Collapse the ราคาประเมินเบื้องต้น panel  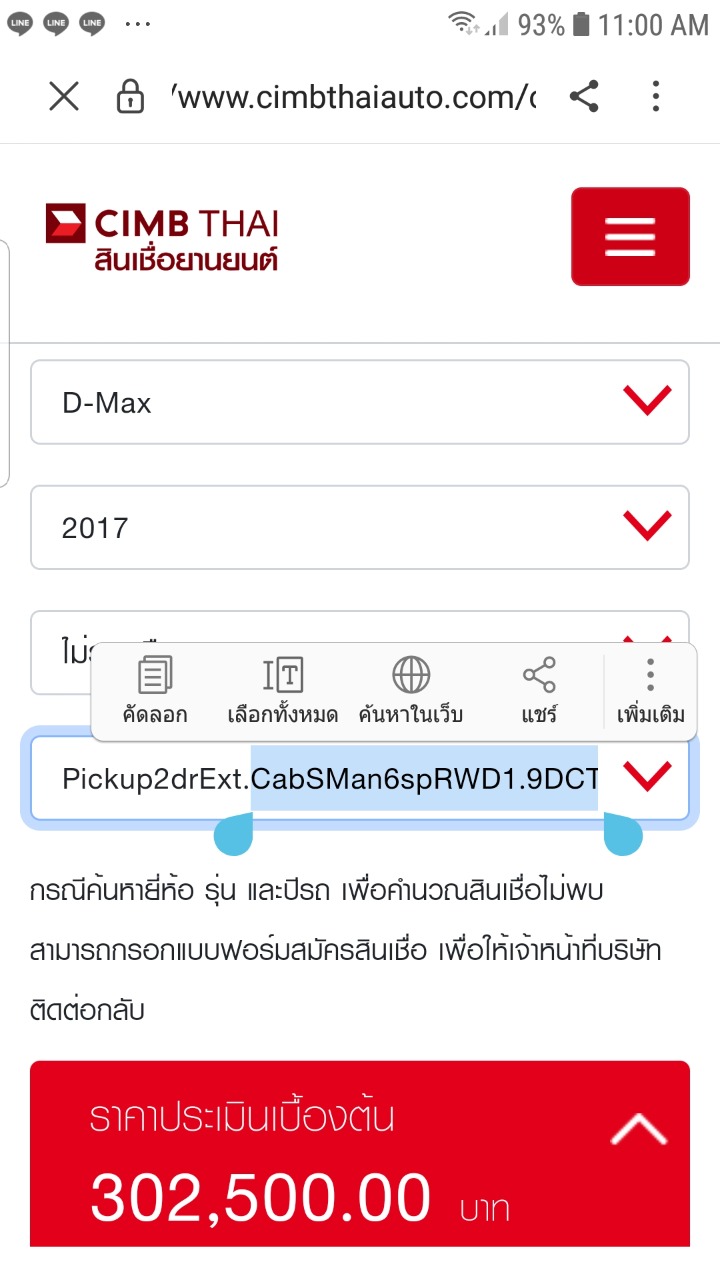639,1129
